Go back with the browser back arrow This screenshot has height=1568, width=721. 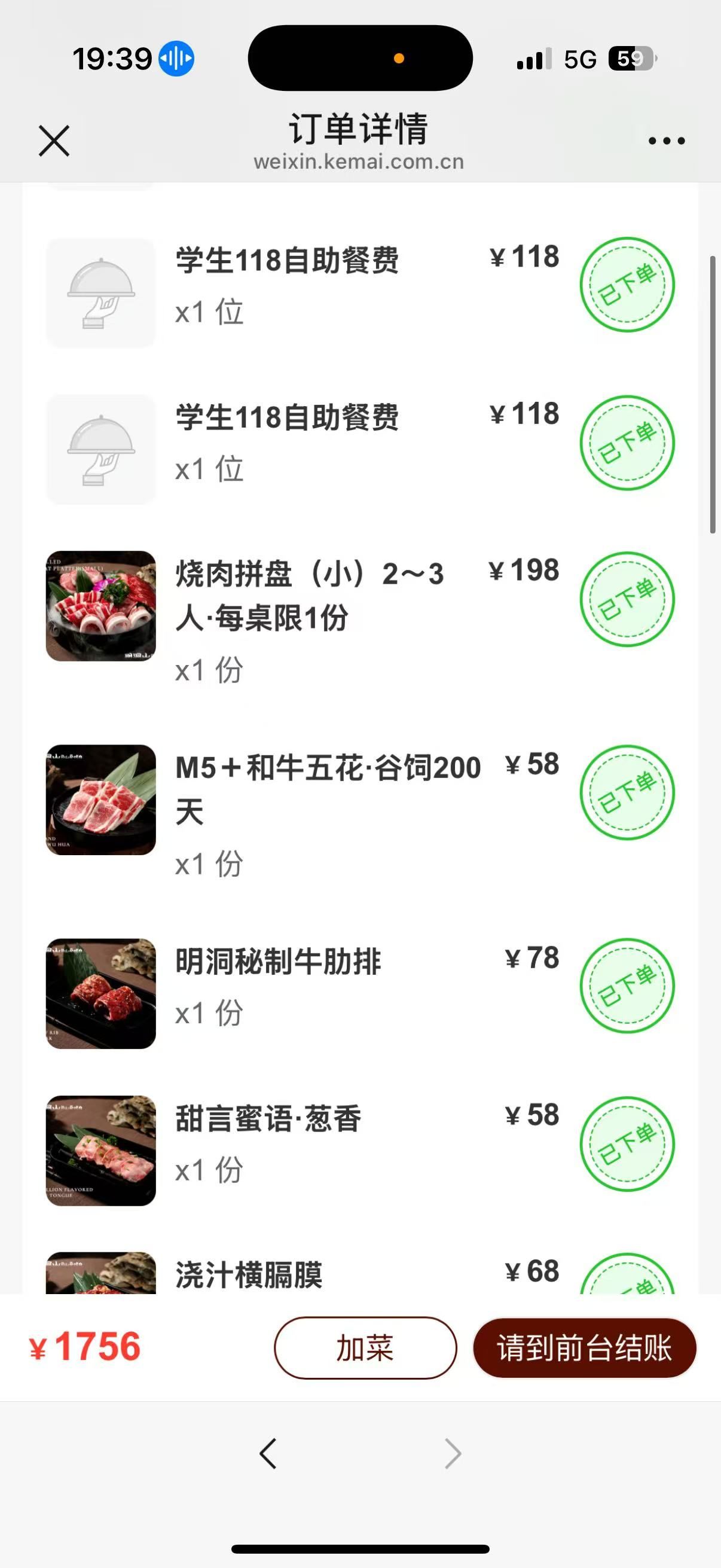(x=268, y=1454)
